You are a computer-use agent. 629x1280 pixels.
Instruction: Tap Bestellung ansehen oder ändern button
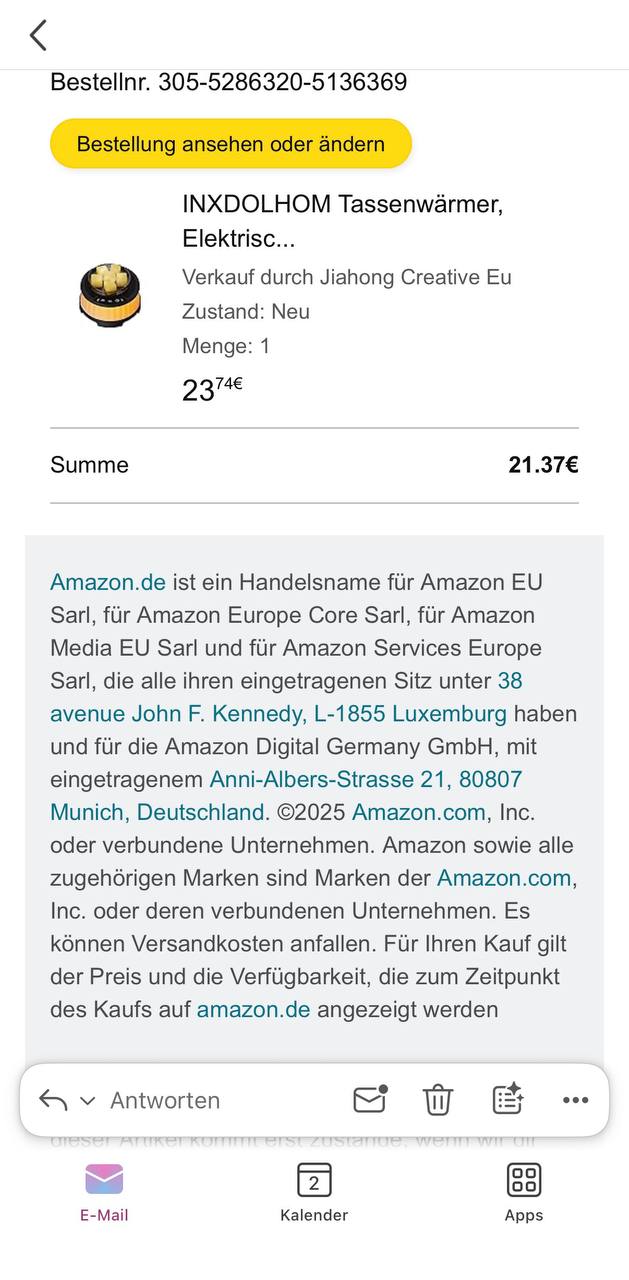(x=231, y=144)
